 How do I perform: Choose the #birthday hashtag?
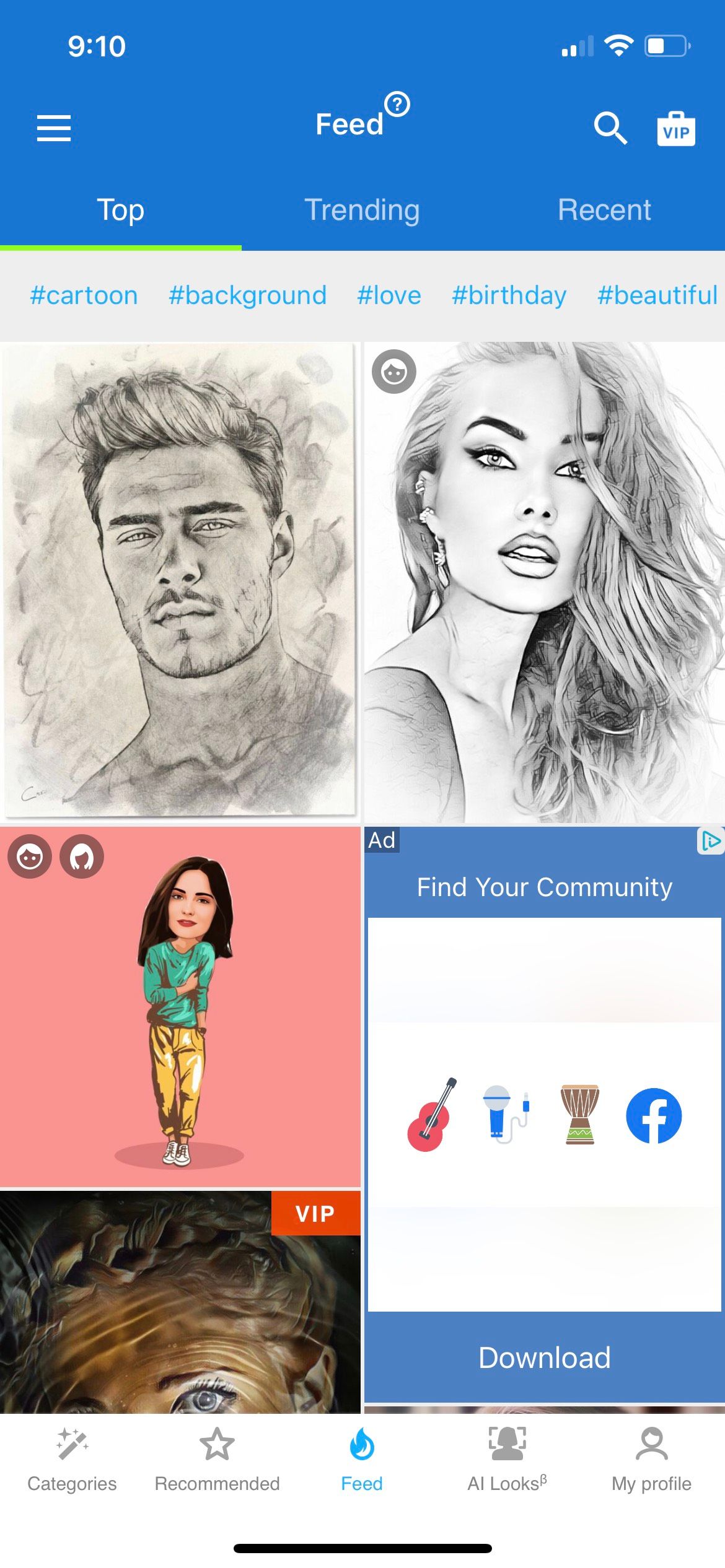tap(509, 295)
